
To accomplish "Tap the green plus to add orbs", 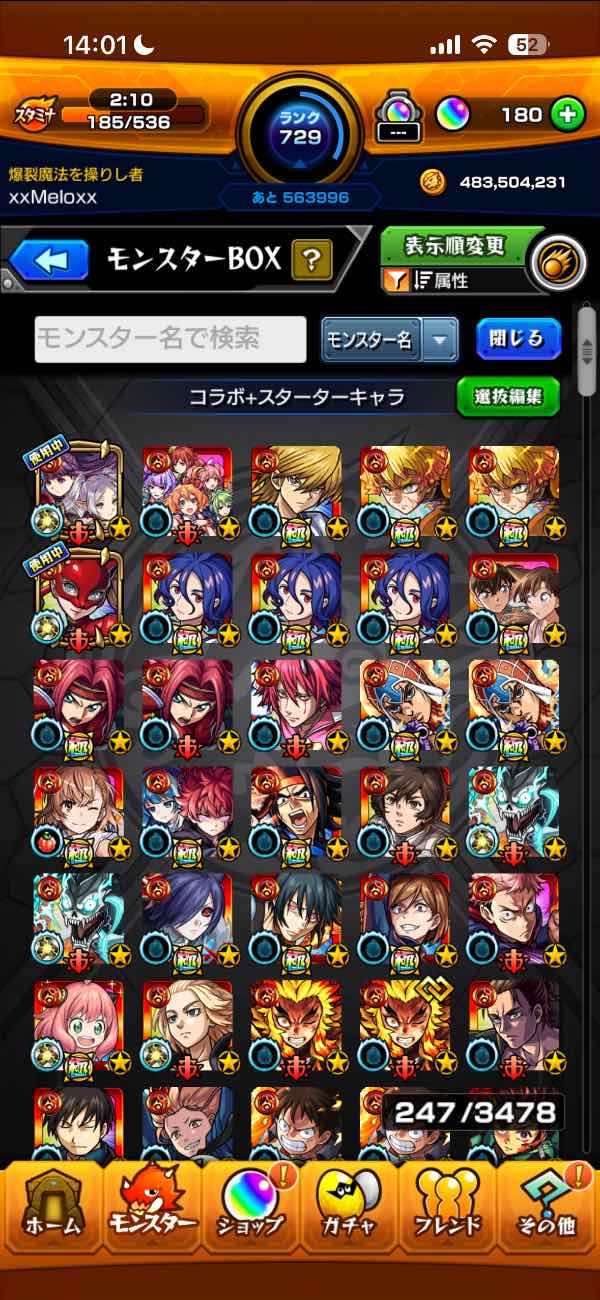I will pyautogui.click(x=567, y=115).
